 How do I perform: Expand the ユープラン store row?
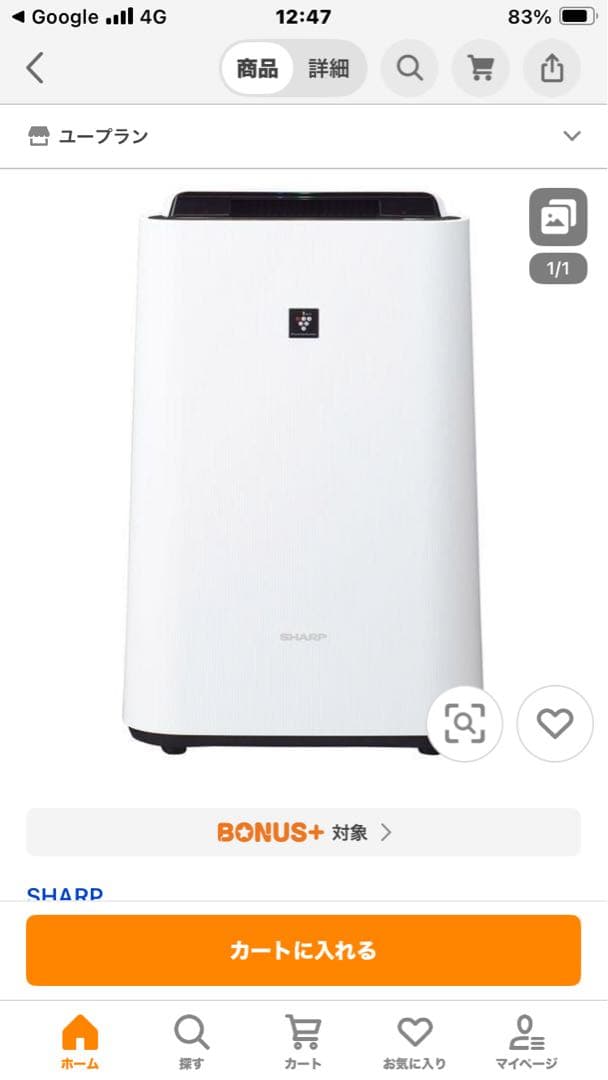pos(571,136)
